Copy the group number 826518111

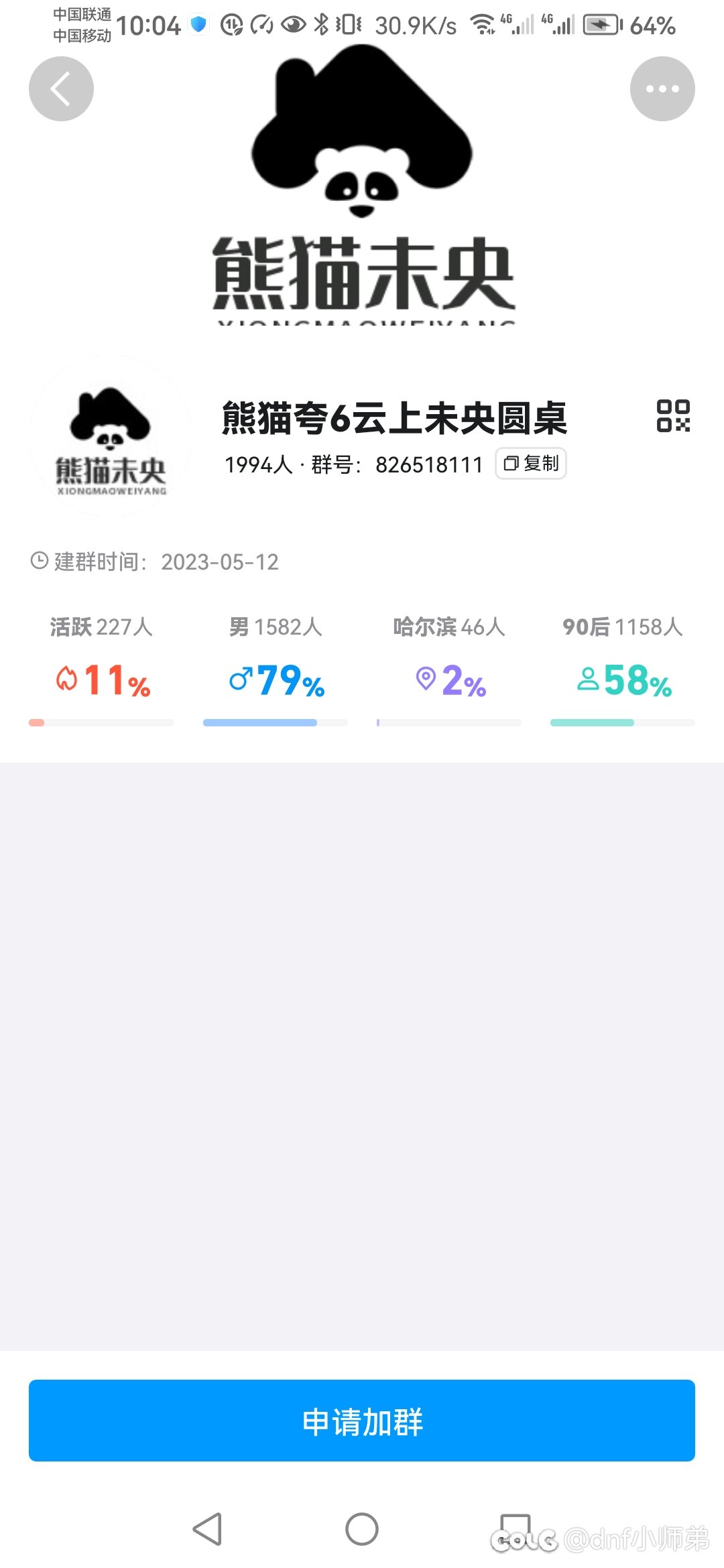(531, 464)
